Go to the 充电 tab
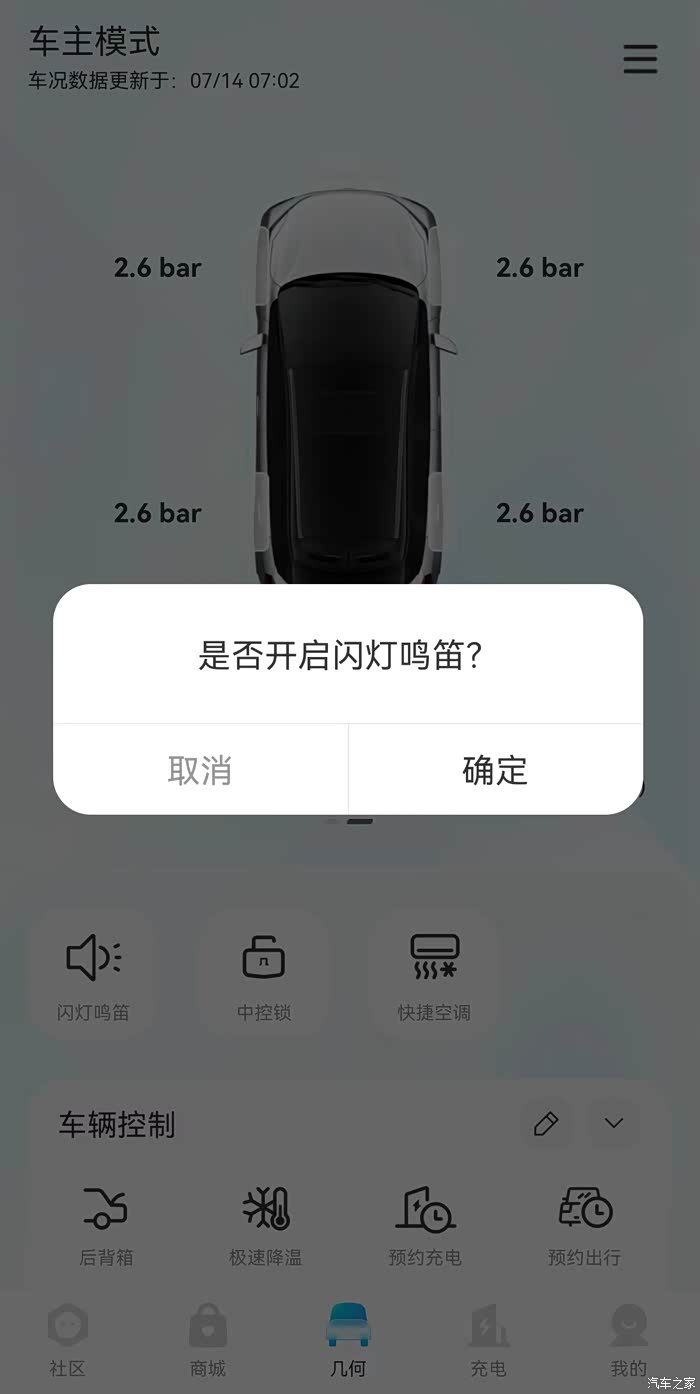 click(x=489, y=1340)
